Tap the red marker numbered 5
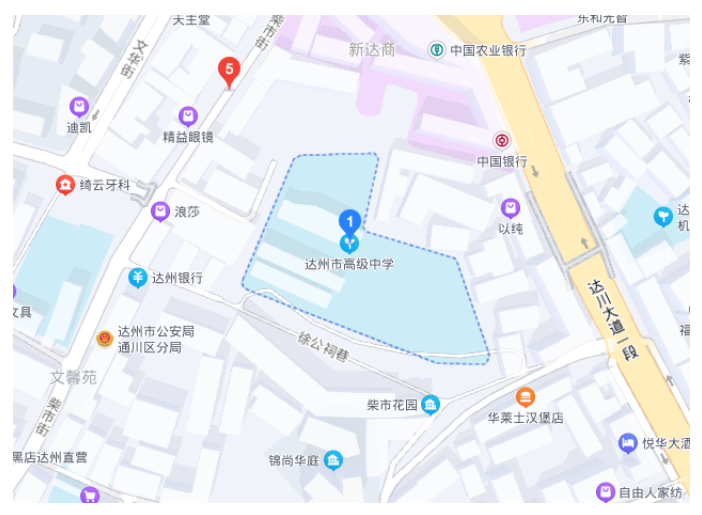 coord(229,70)
